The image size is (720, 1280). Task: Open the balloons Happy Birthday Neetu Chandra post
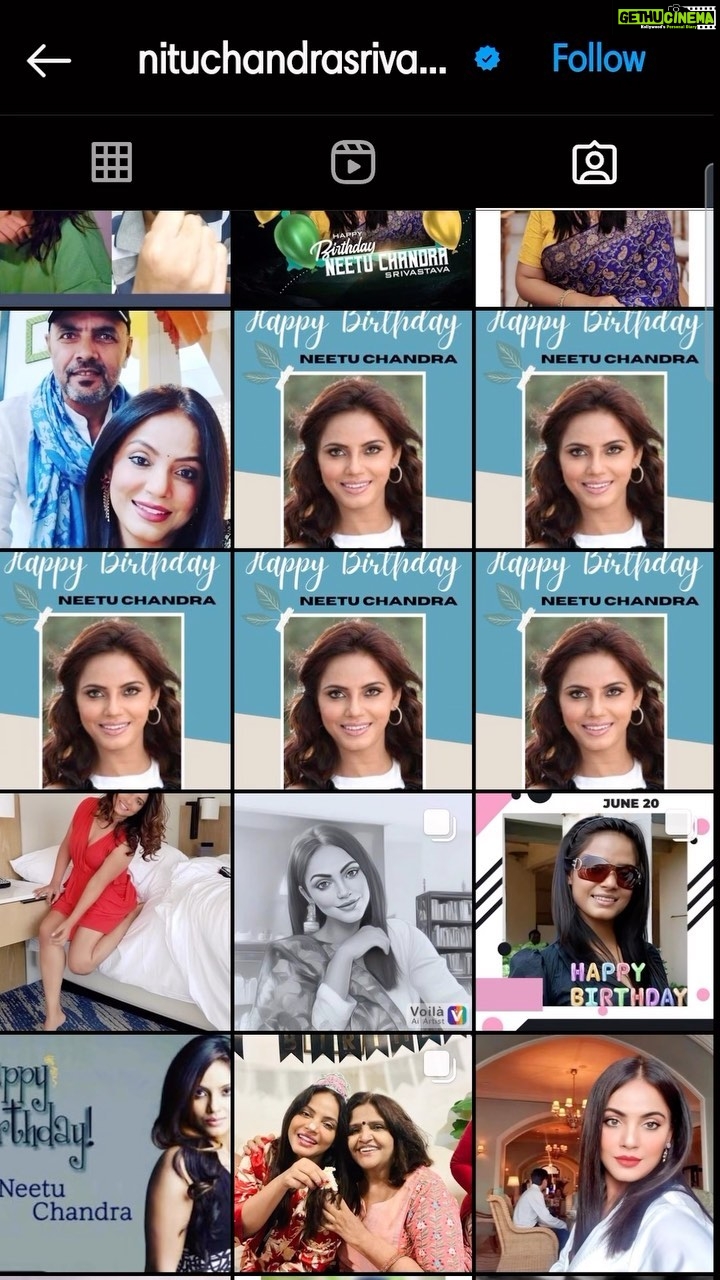coord(353,258)
